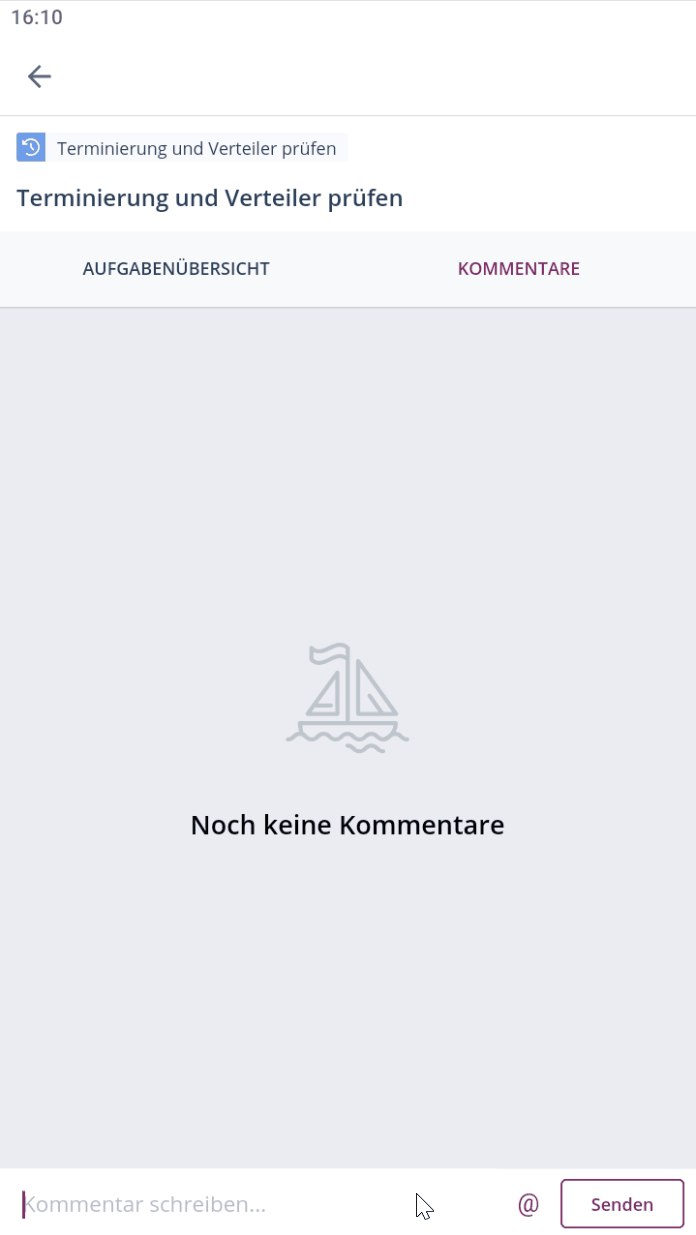Switch to the Aufgabenübersicht tab
This screenshot has width=696, height=1235.
tap(176, 269)
